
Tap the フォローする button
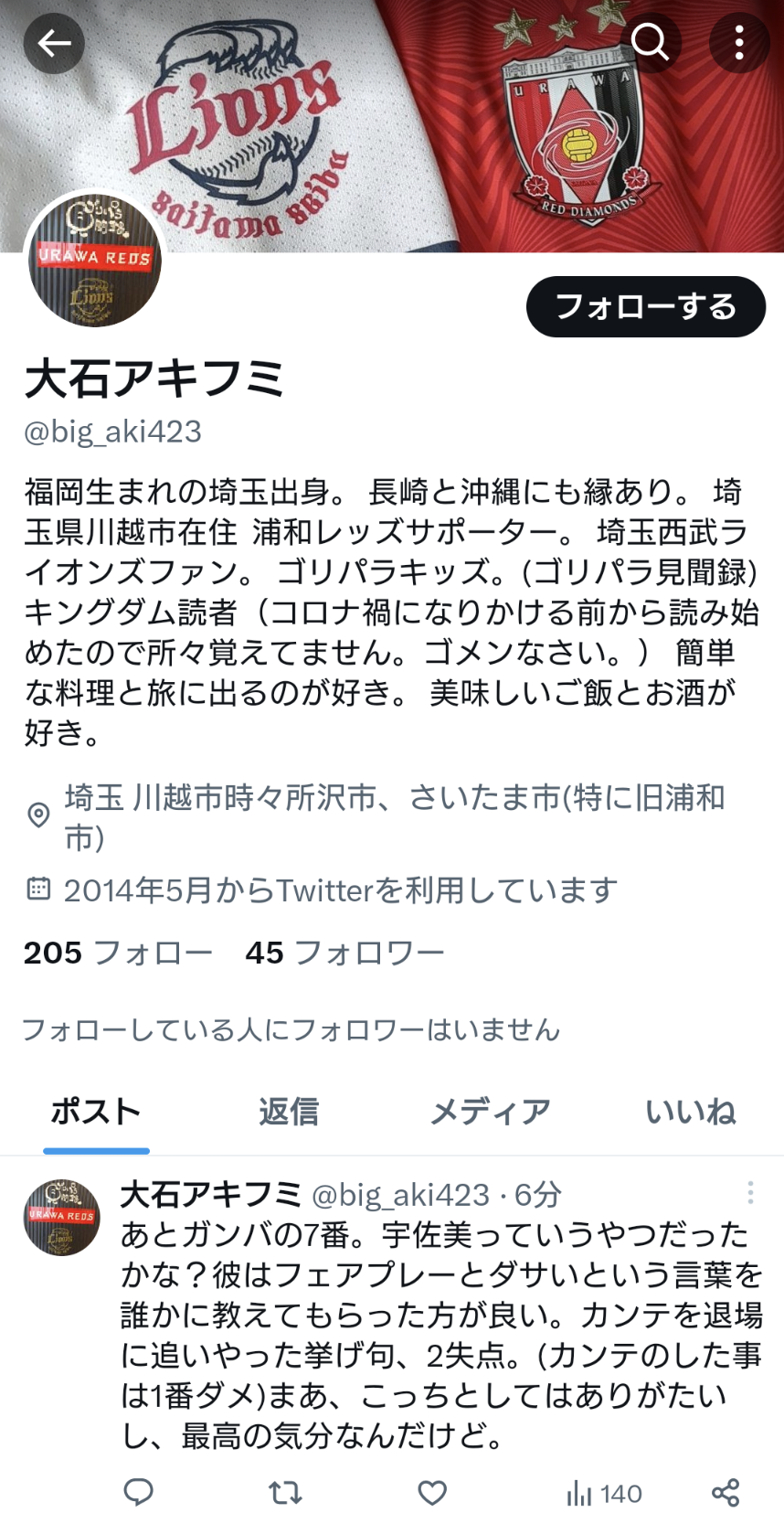646,306
